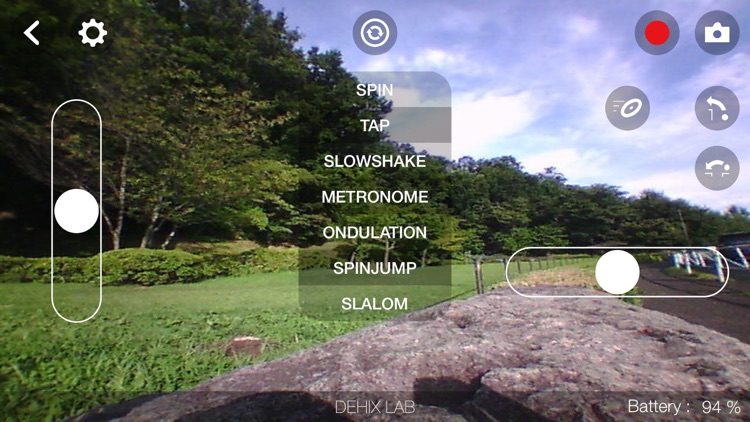Viewport: 750px width, 422px height.
Task: Start video recording with red button
Action: [x=657, y=33]
